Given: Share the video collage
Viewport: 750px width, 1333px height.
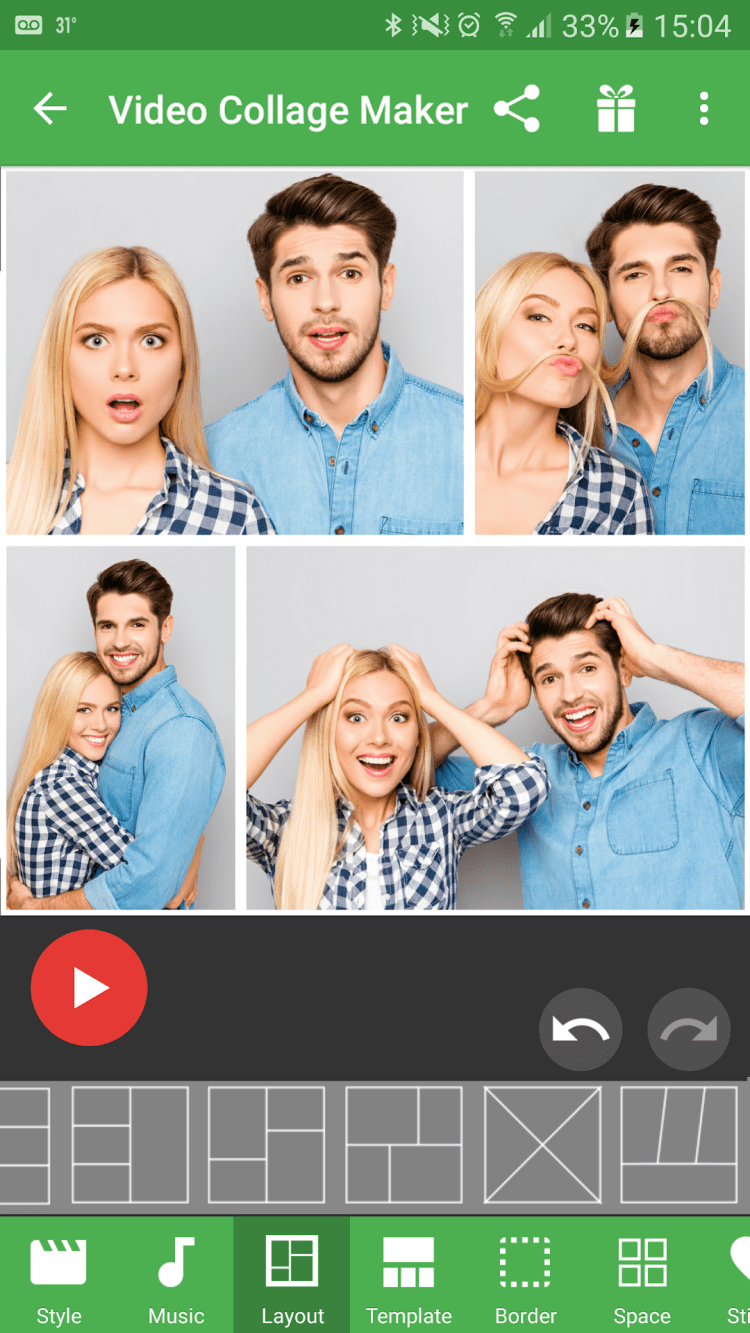Looking at the screenshot, I should pyautogui.click(x=517, y=109).
